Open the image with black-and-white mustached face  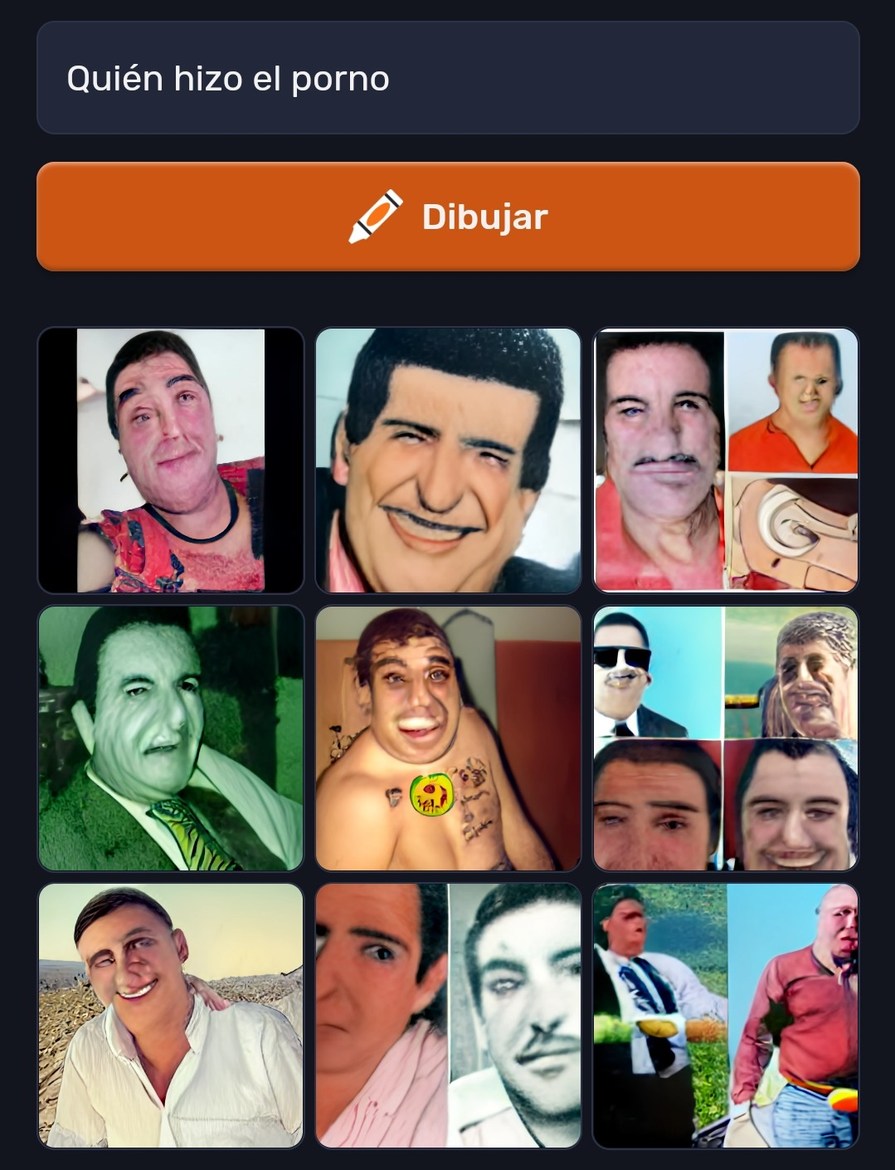pos(448,1015)
